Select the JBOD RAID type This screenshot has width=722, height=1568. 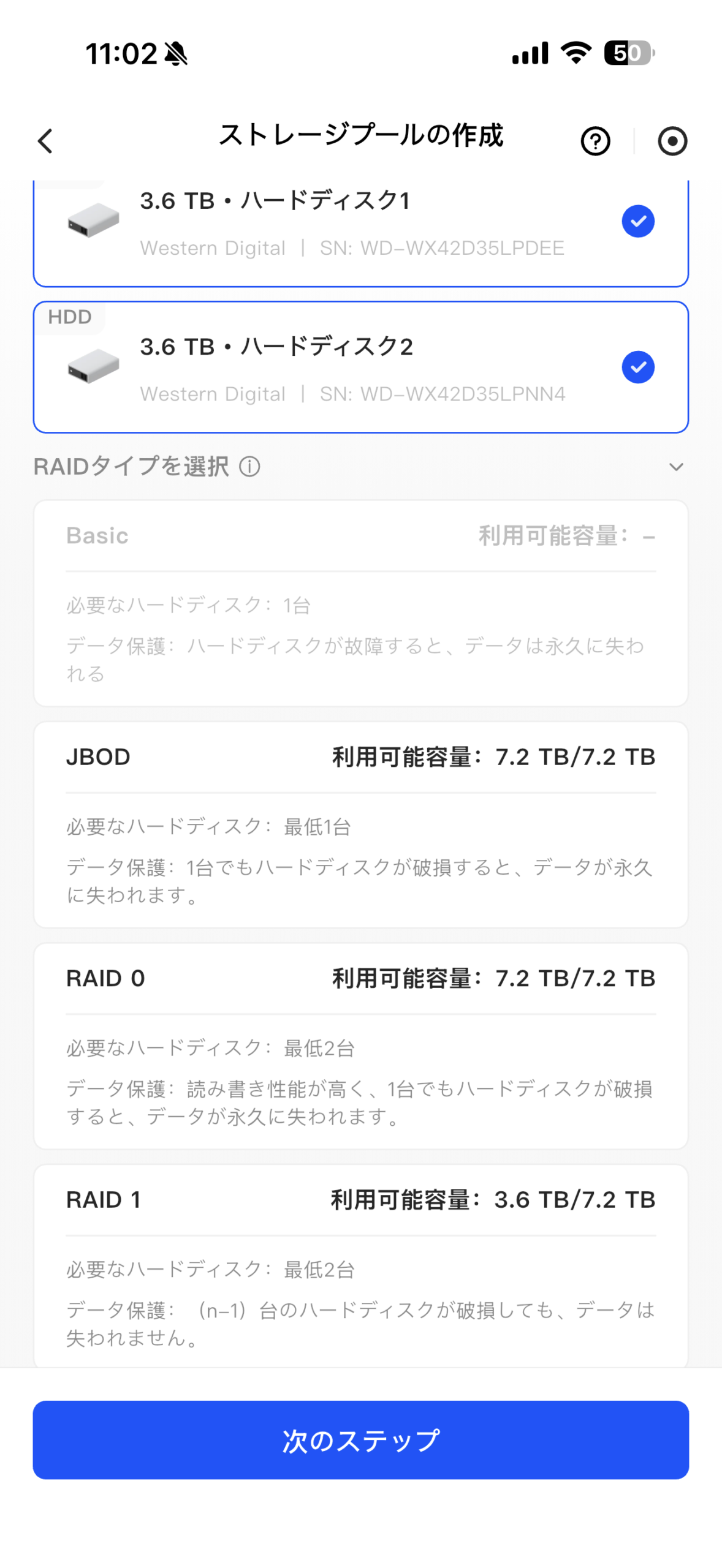tap(360, 824)
